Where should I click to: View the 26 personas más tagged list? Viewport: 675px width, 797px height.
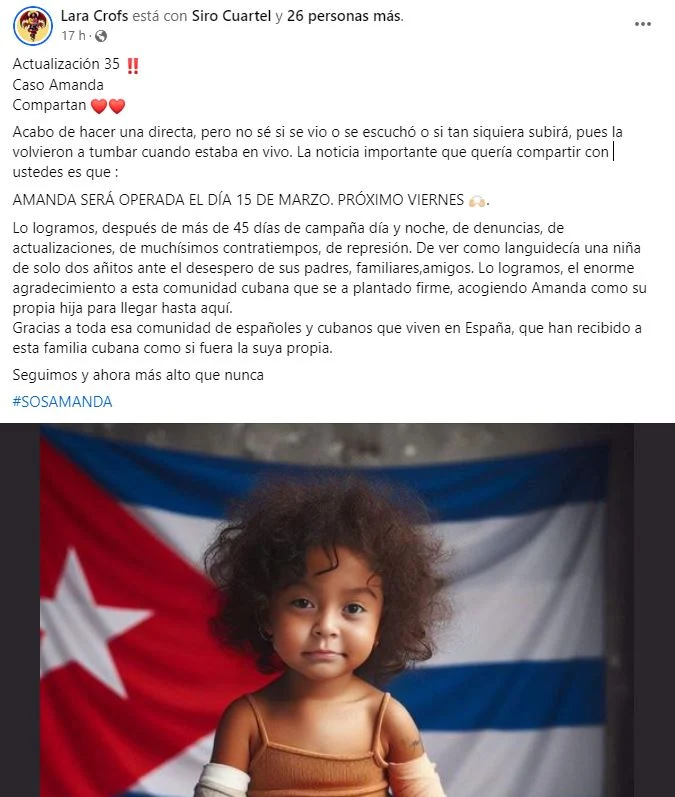coord(343,17)
